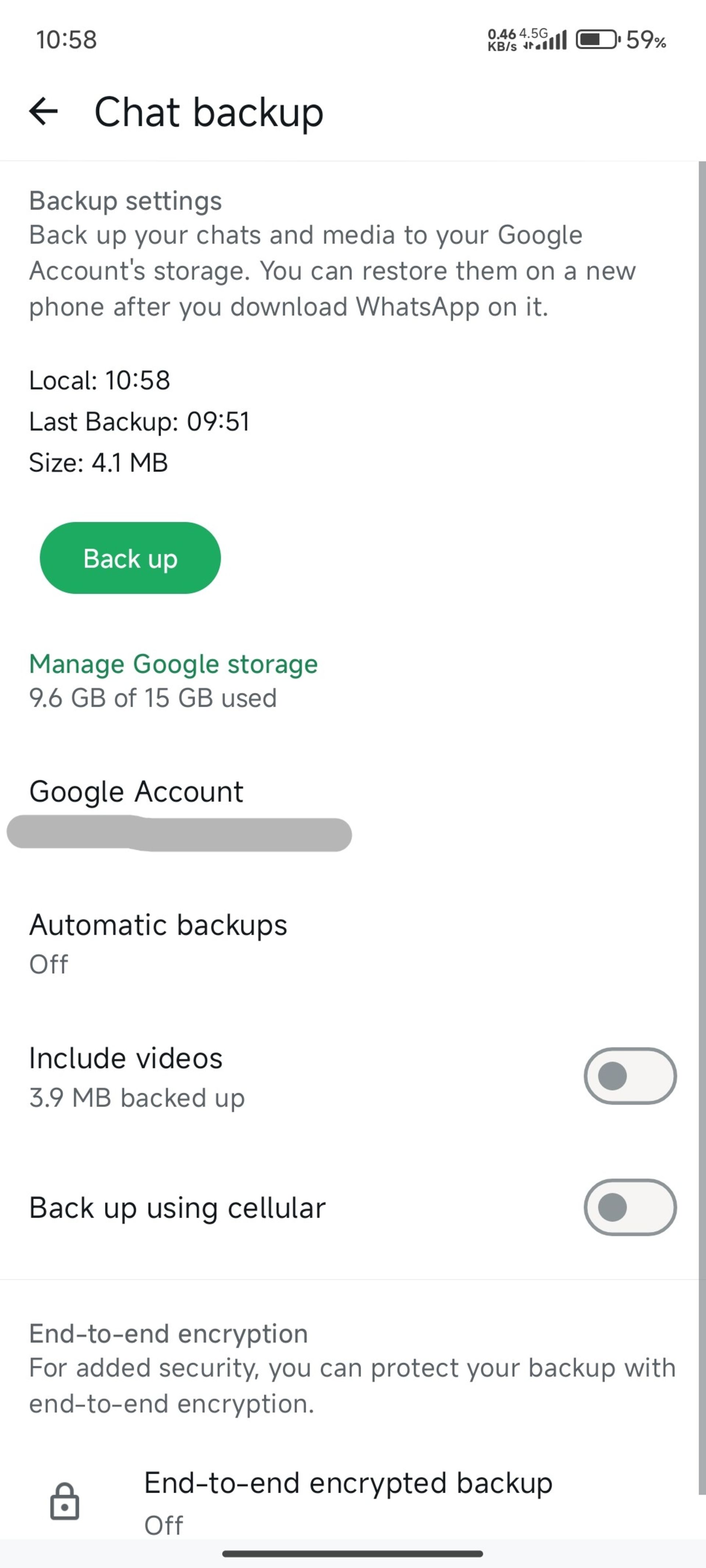Viewport: 706px width, 1568px height.
Task: Open Manage Google storage
Action: pyautogui.click(x=173, y=664)
